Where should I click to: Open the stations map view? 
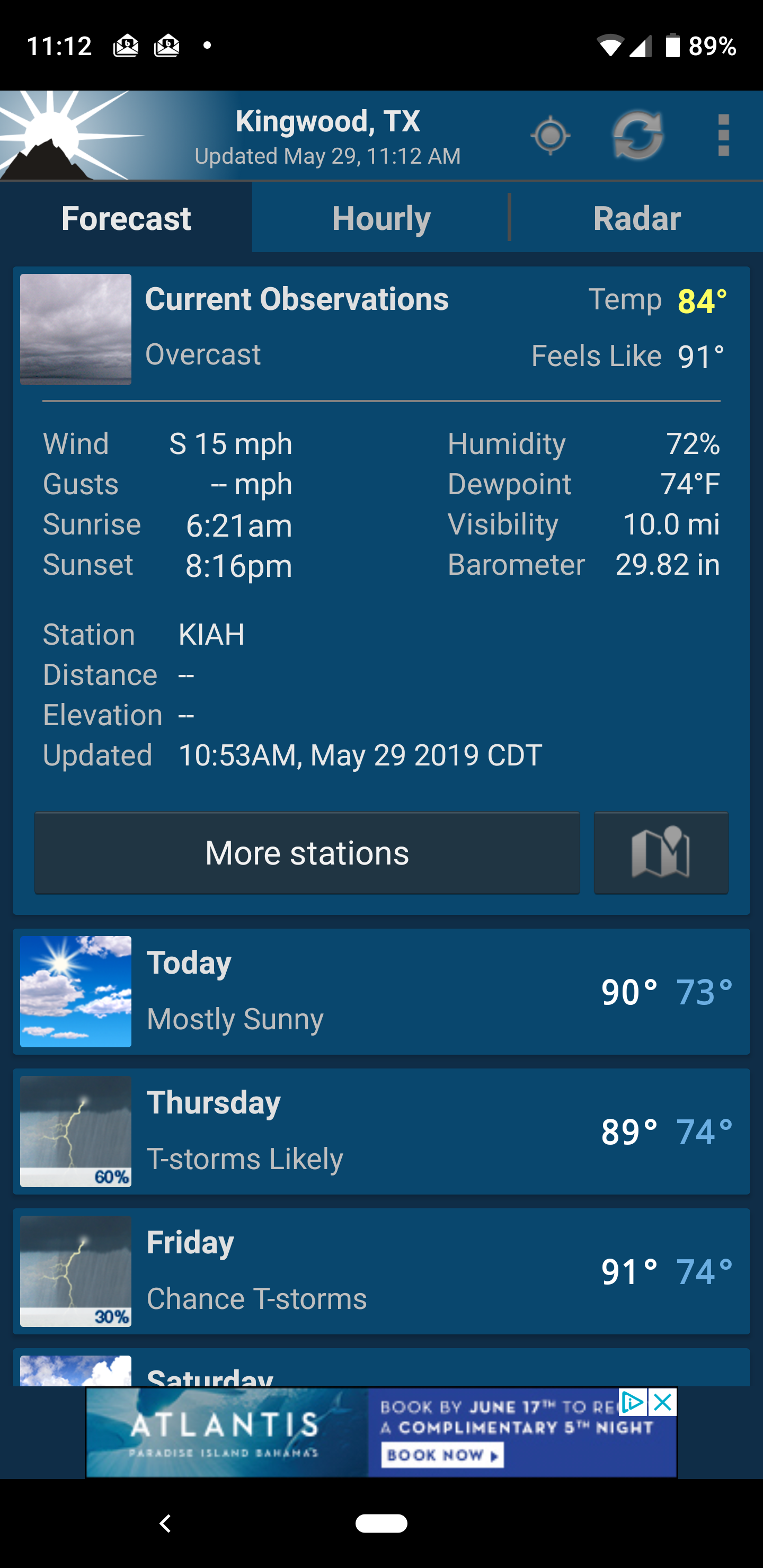[661, 853]
